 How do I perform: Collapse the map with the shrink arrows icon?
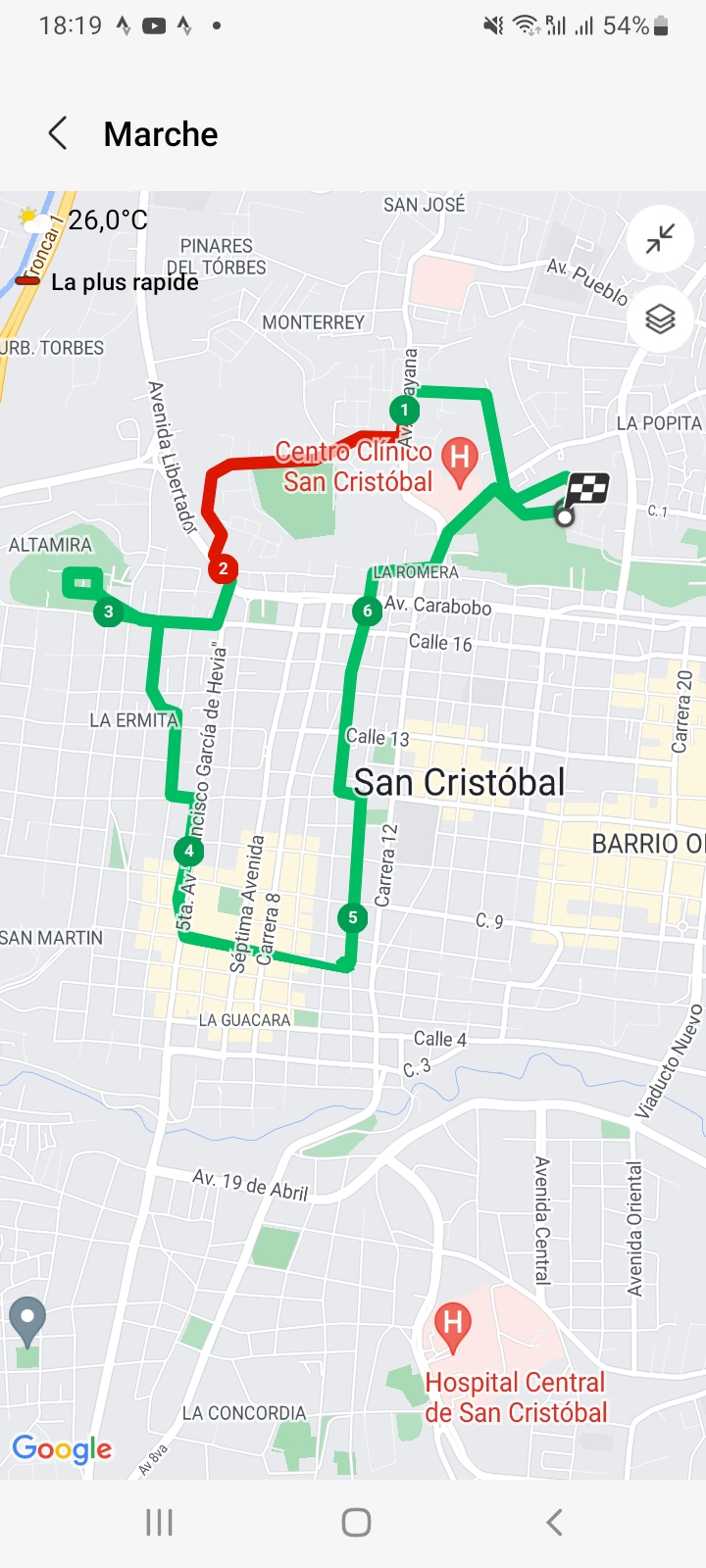660,238
